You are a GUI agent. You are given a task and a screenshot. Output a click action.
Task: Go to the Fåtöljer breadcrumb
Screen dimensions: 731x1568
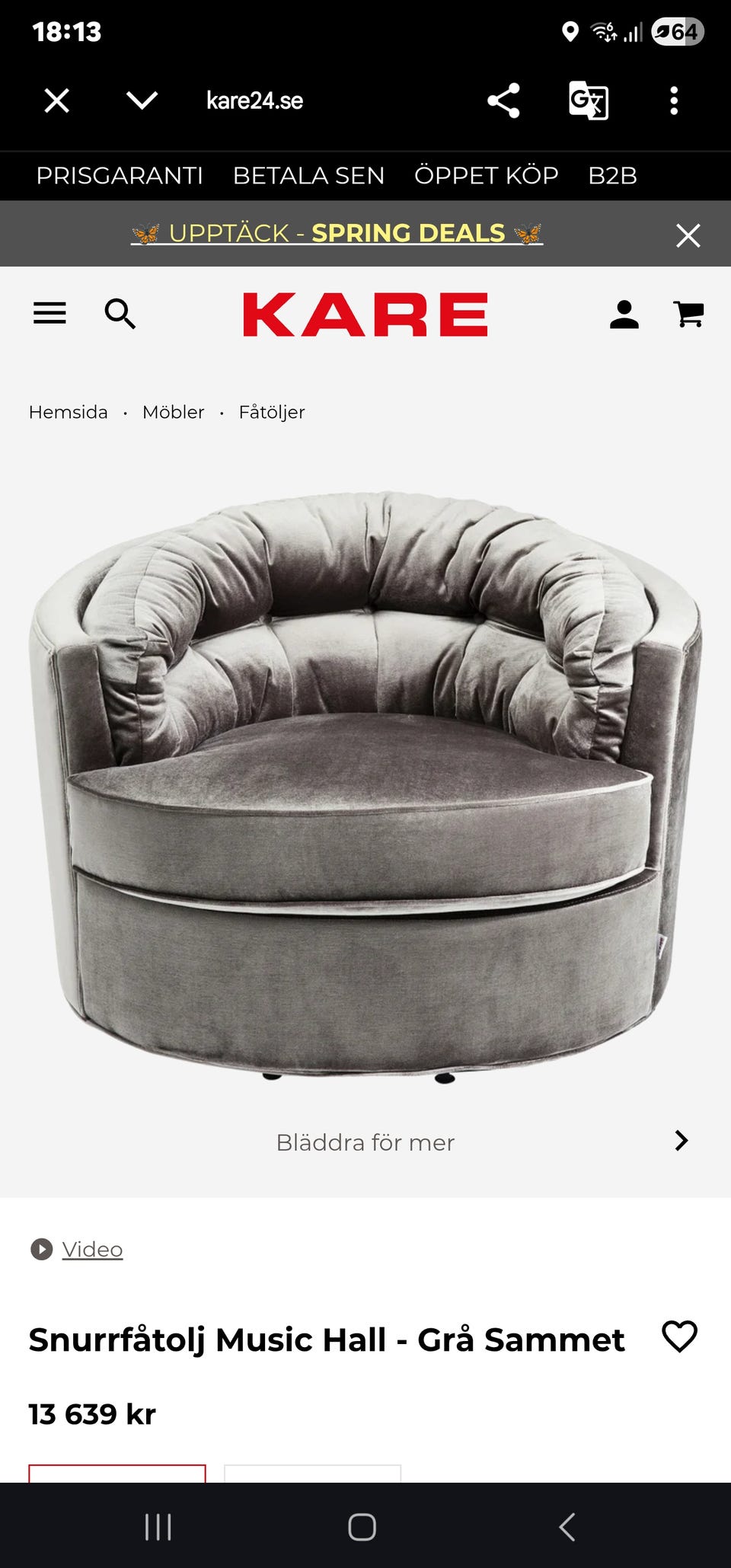tap(272, 412)
